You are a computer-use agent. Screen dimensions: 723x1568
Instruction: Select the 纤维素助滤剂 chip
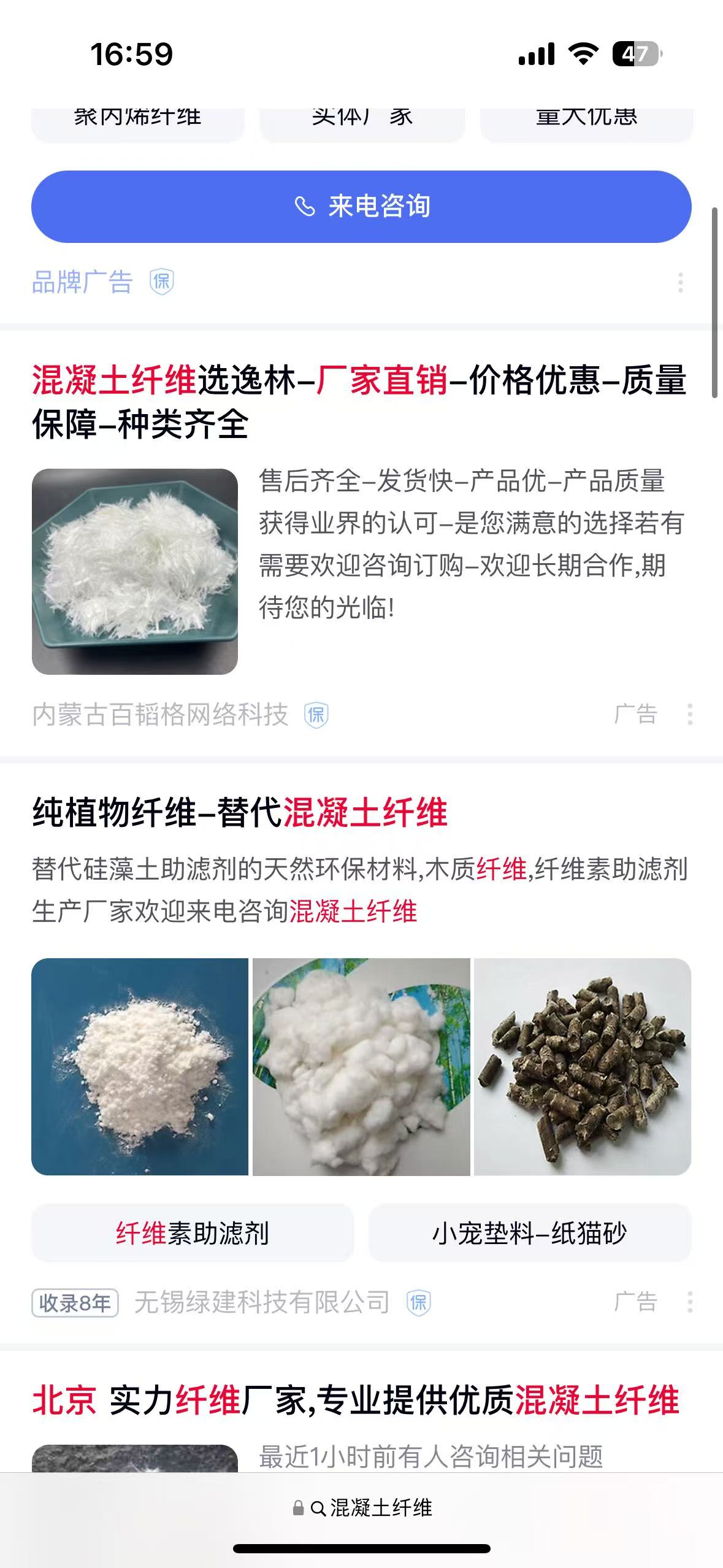(x=193, y=1233)
